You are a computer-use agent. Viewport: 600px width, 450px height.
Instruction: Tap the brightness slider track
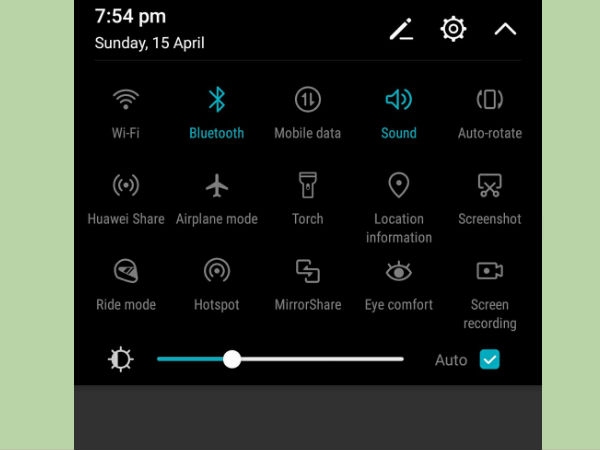320,359
